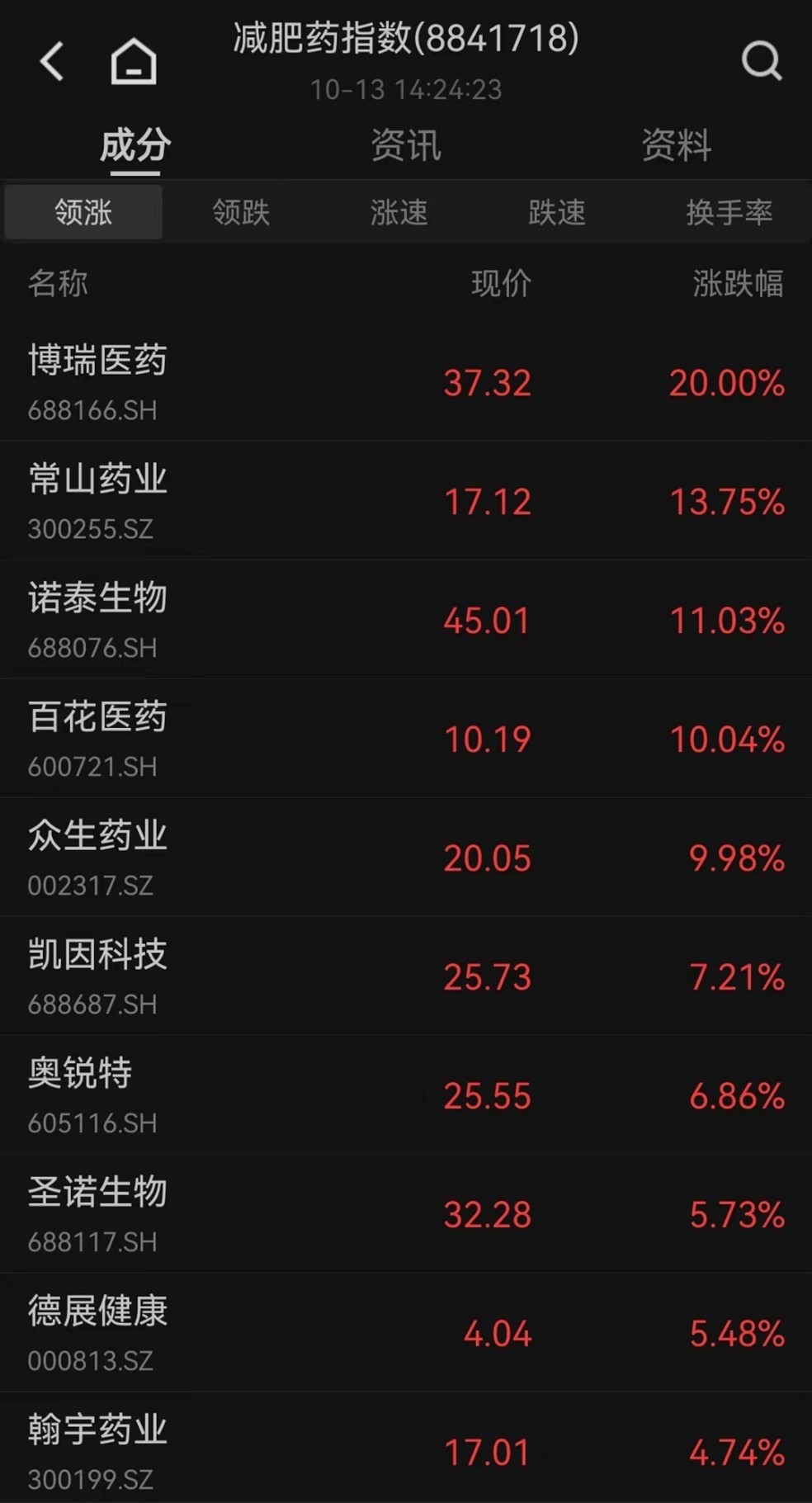
Task: Switch to the 资讯 tab
Action: 405,146
